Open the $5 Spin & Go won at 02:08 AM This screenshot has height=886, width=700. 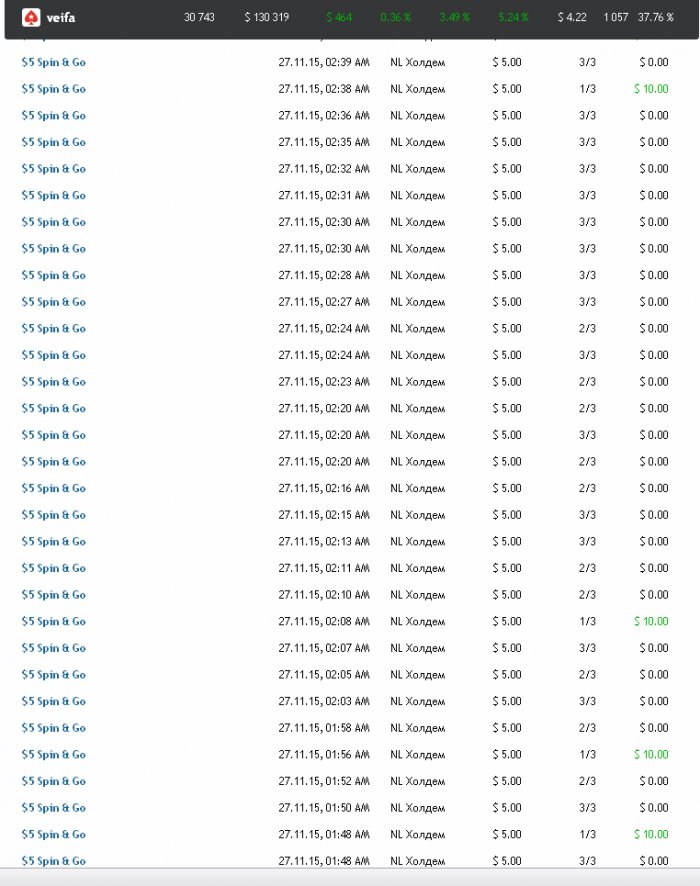53,621
